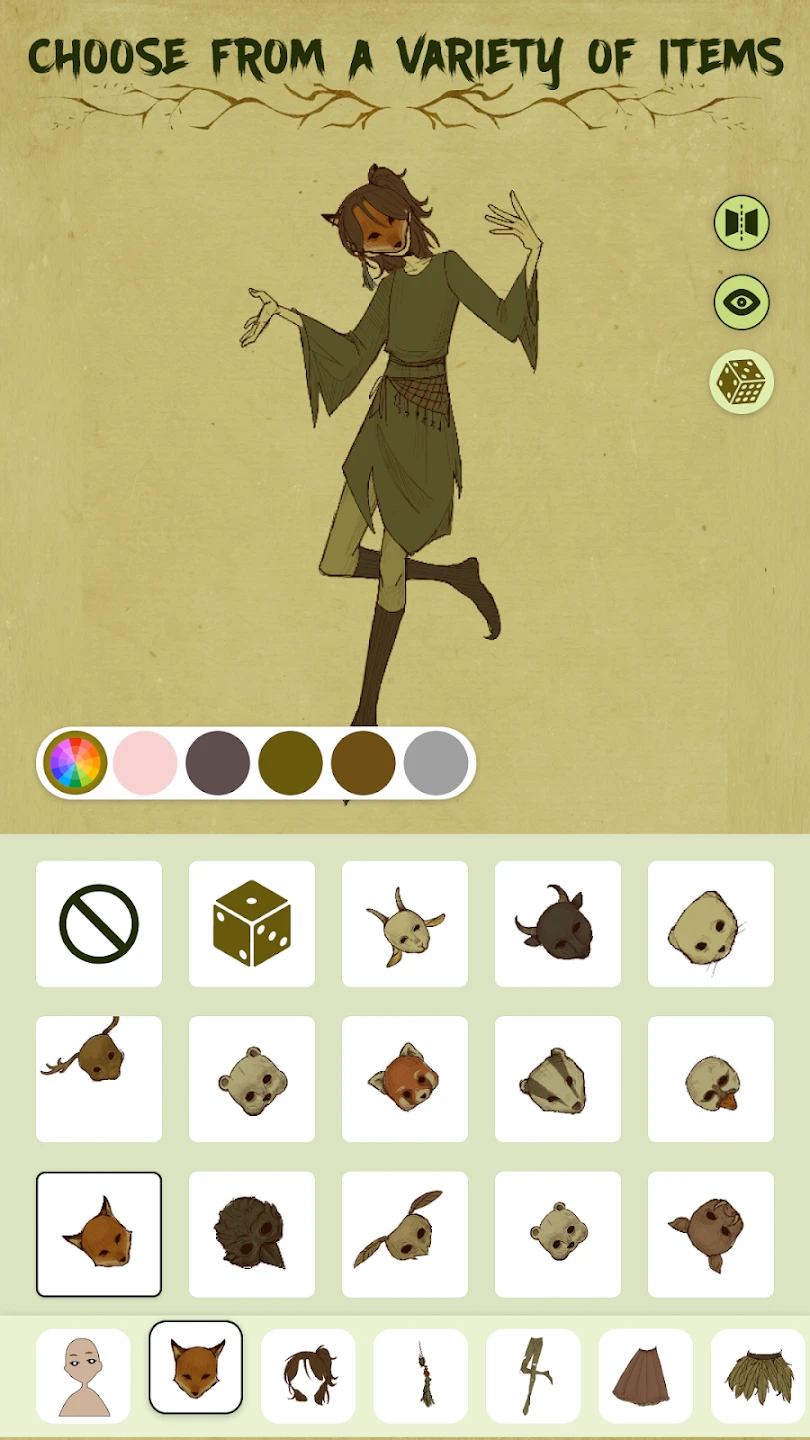This screenshot has height=1440, width=810.
Task: Select the pink color swatch
Action: 145,763
